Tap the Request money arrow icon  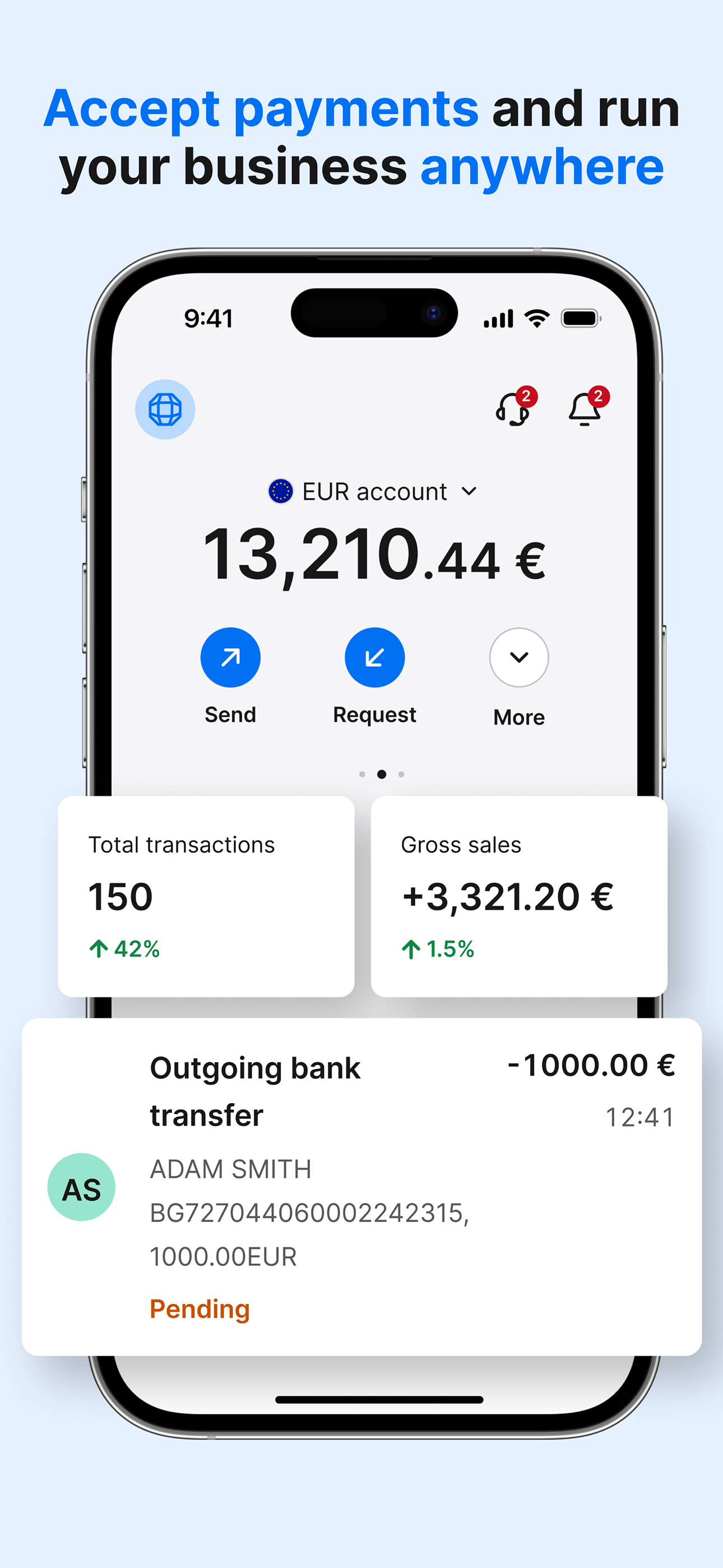375,656
